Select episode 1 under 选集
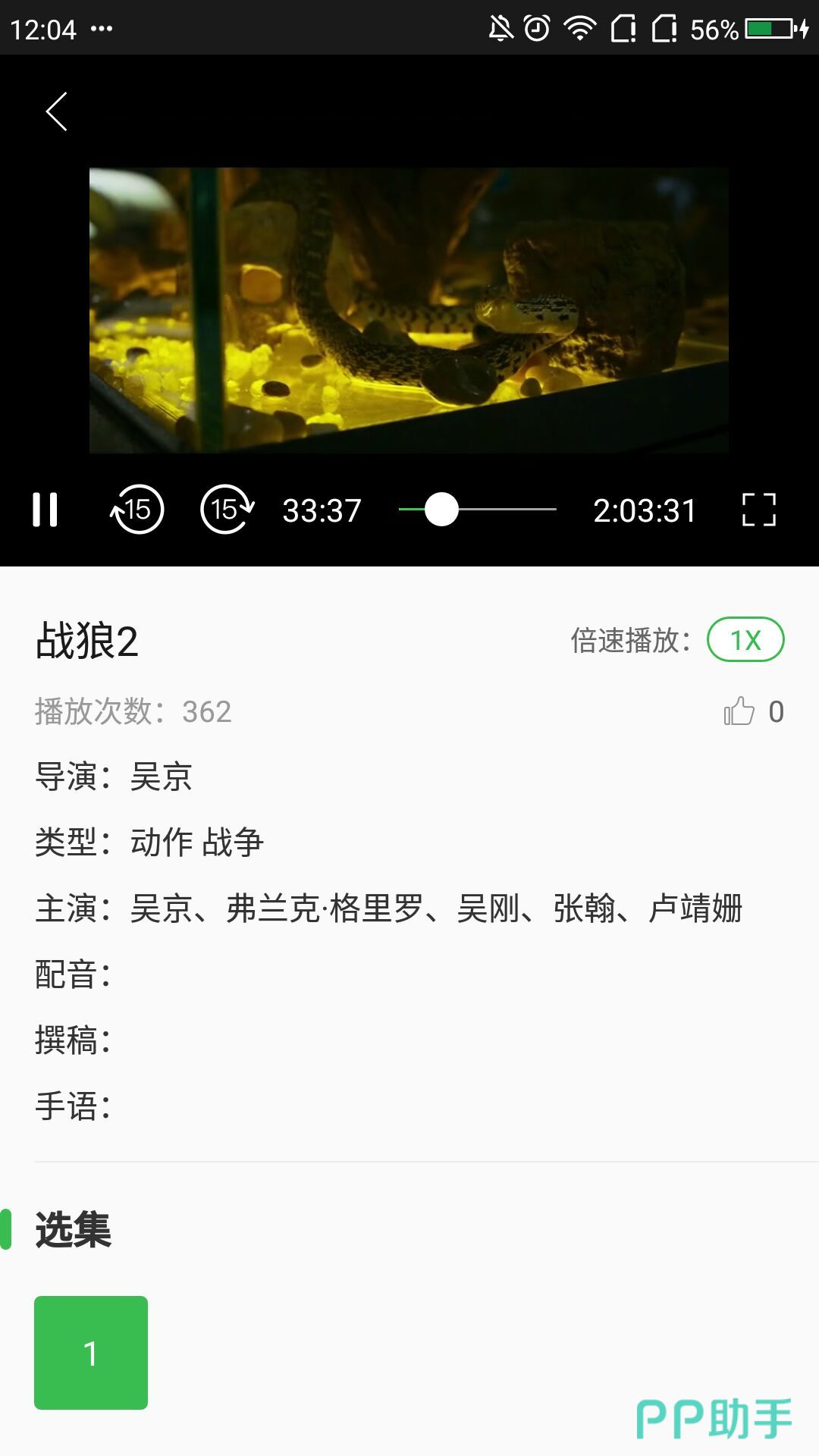Viewport: 819px width, 1456px height. click(x=91, y=1353)
